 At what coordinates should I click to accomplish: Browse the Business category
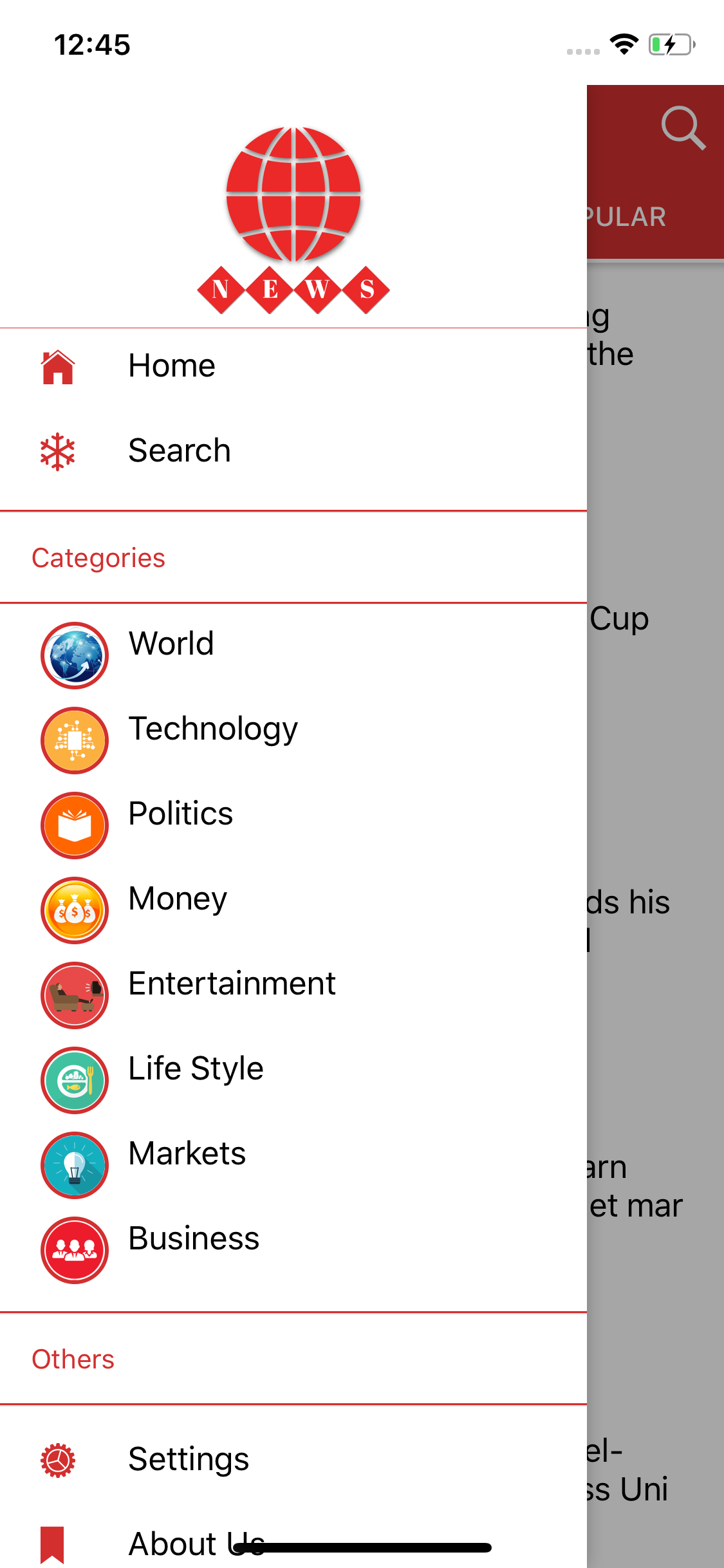[193, 1239]
